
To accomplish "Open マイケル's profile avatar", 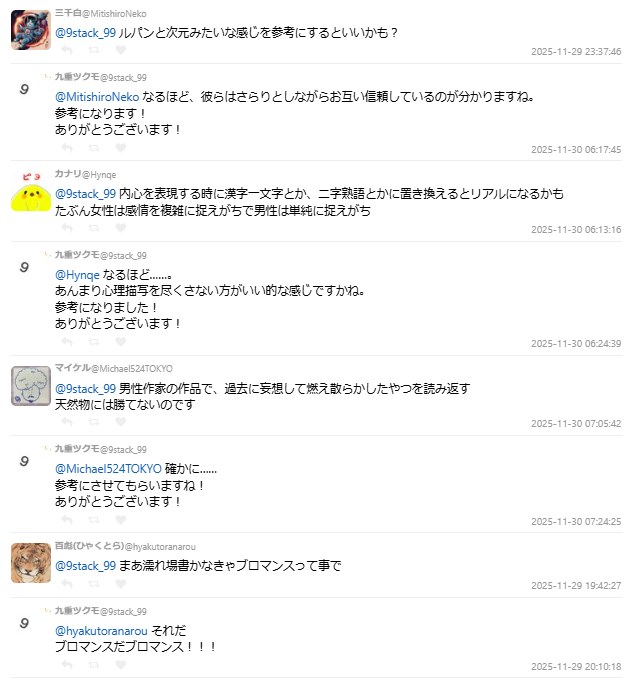I will coord(30,385).
